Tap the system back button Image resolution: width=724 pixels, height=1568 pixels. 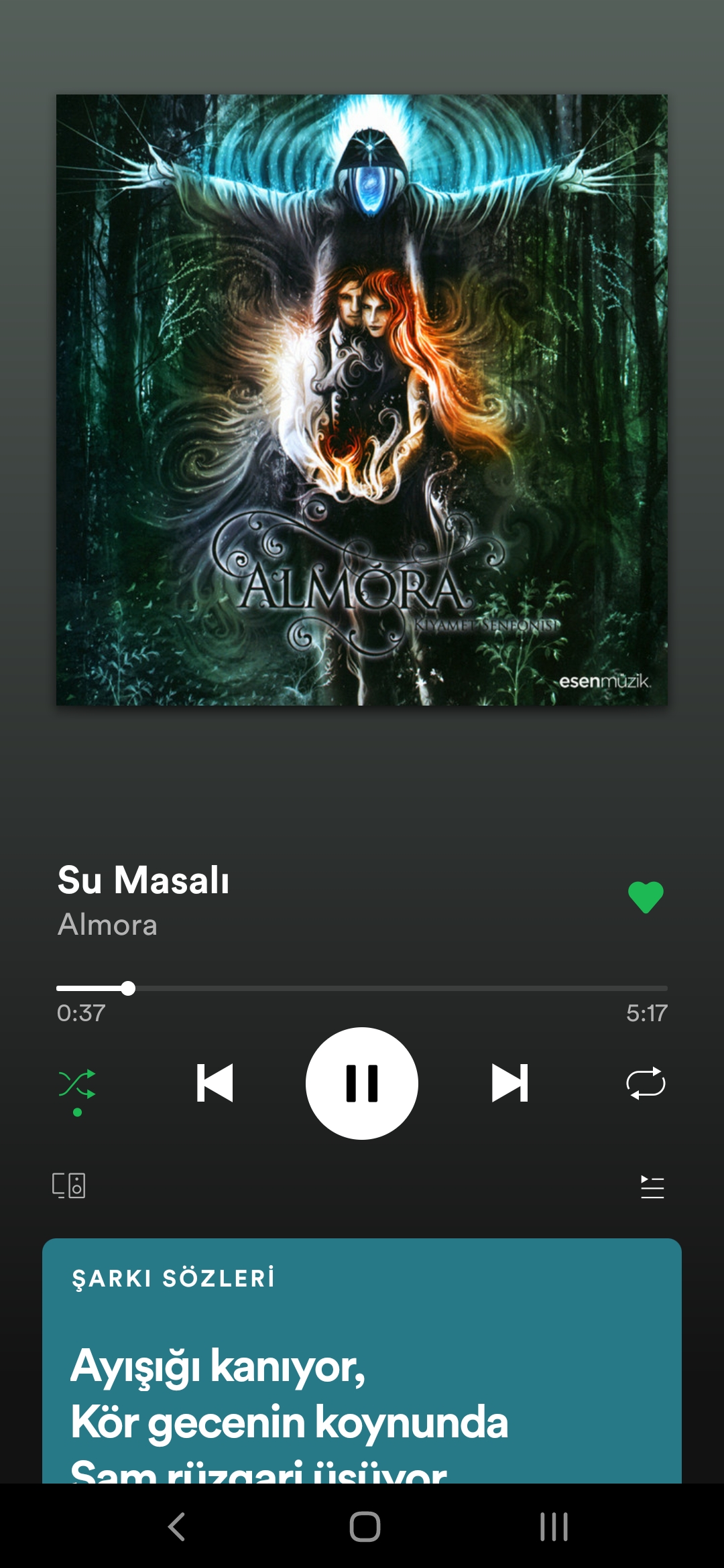(x=176, y=1527)
